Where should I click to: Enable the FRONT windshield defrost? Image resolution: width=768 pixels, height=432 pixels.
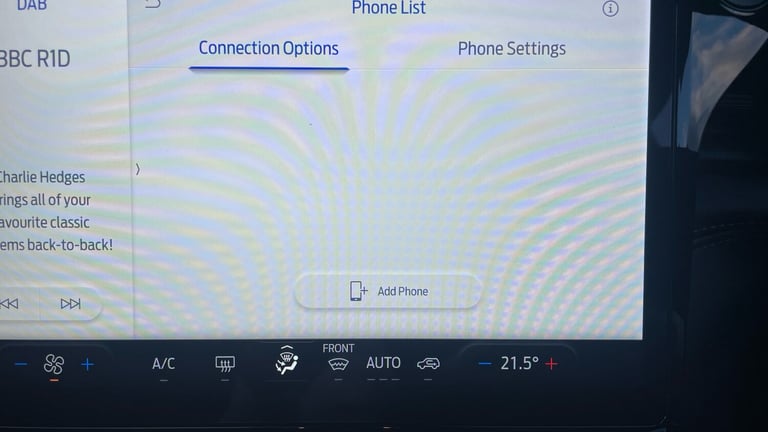pos(338,362)
